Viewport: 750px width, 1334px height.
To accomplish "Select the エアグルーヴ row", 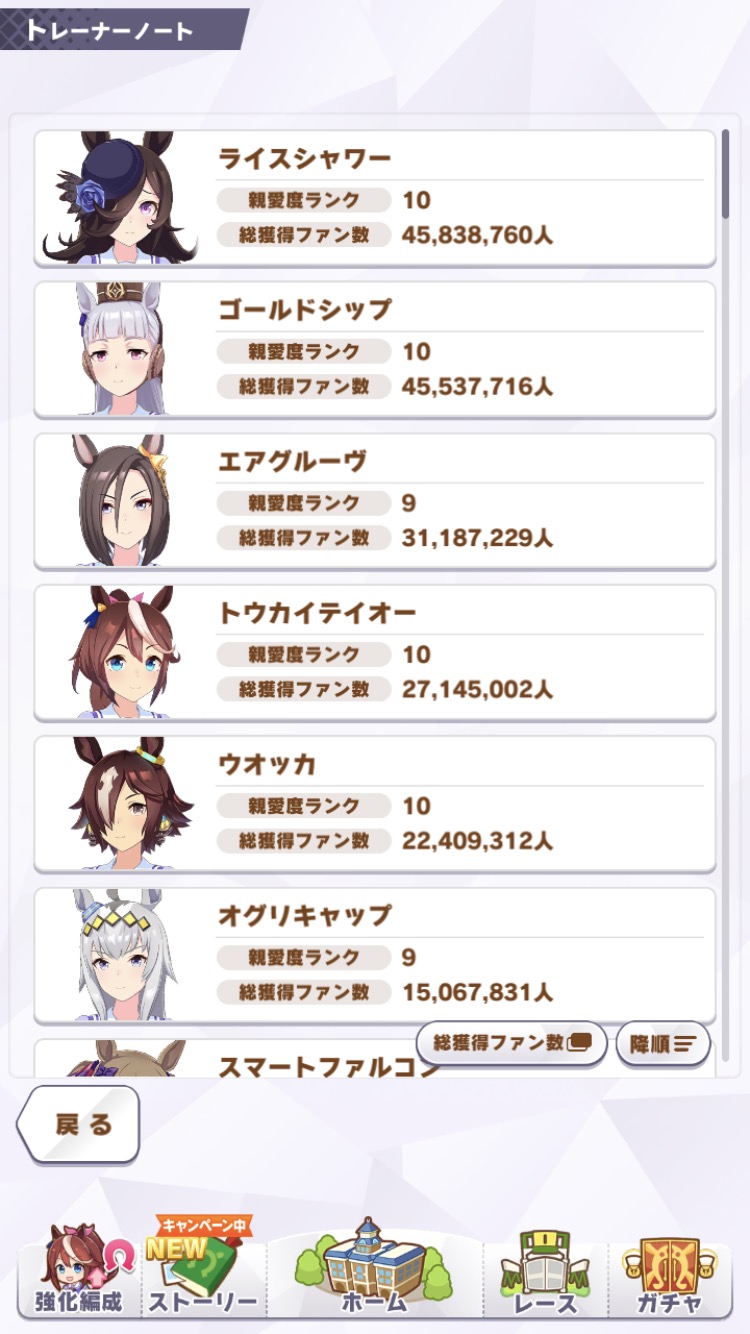I will (375, 501).
